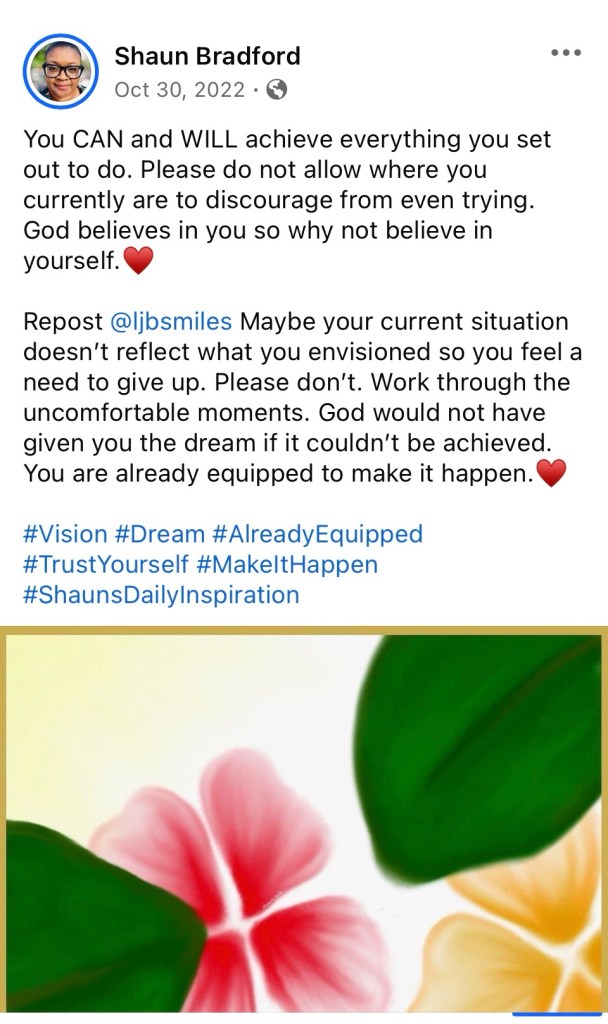This screenshot has height=1024, width=608.
Task: Open the @ljbsmiles mention
Action: tap(170, 322)
